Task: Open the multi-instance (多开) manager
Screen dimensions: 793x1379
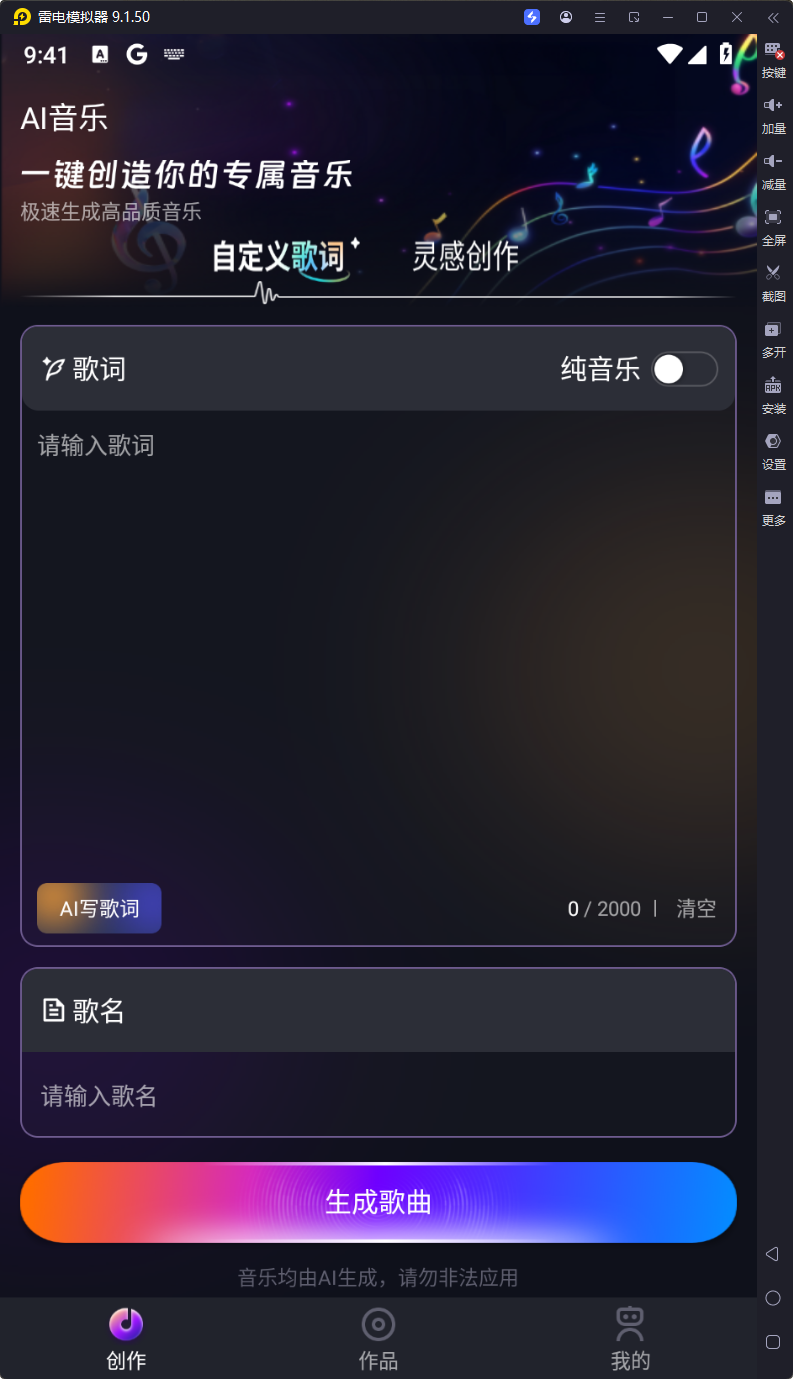Action: pyautogui.click(x=772, y=339)
